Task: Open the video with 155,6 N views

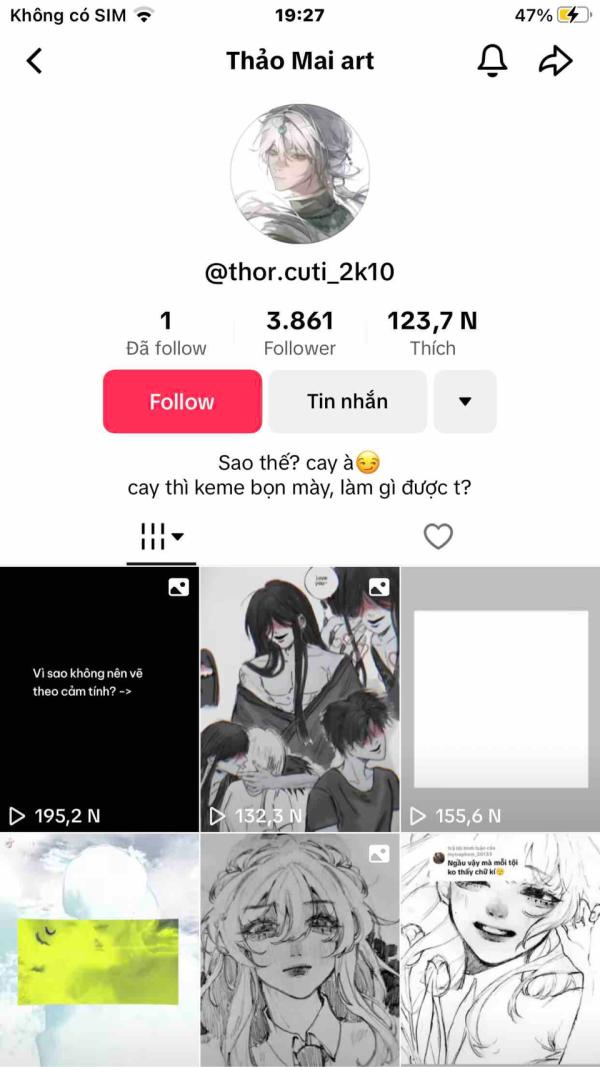Action: click(500, 699)
